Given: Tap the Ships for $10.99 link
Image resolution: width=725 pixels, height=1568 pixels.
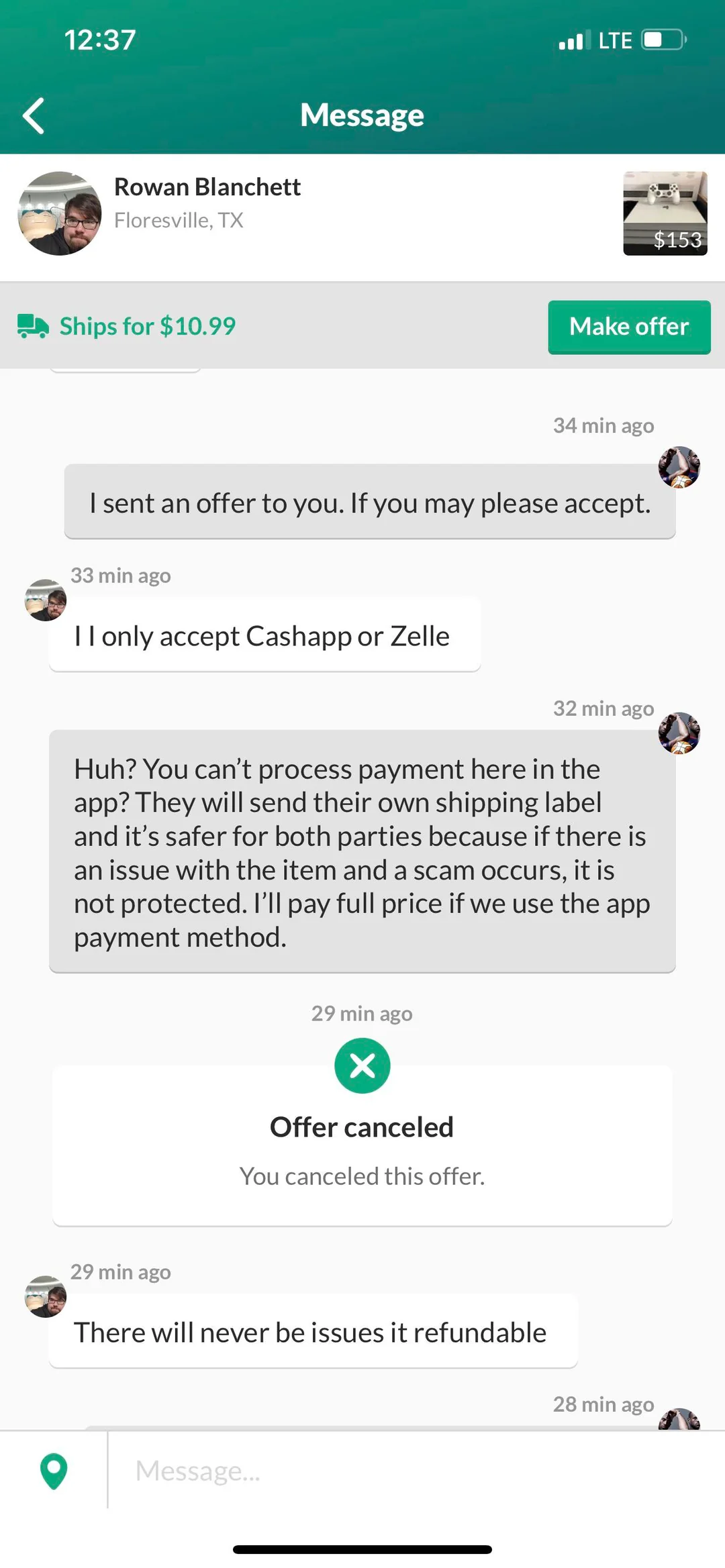Looking at the screenshot, I should tap(146, 327).
